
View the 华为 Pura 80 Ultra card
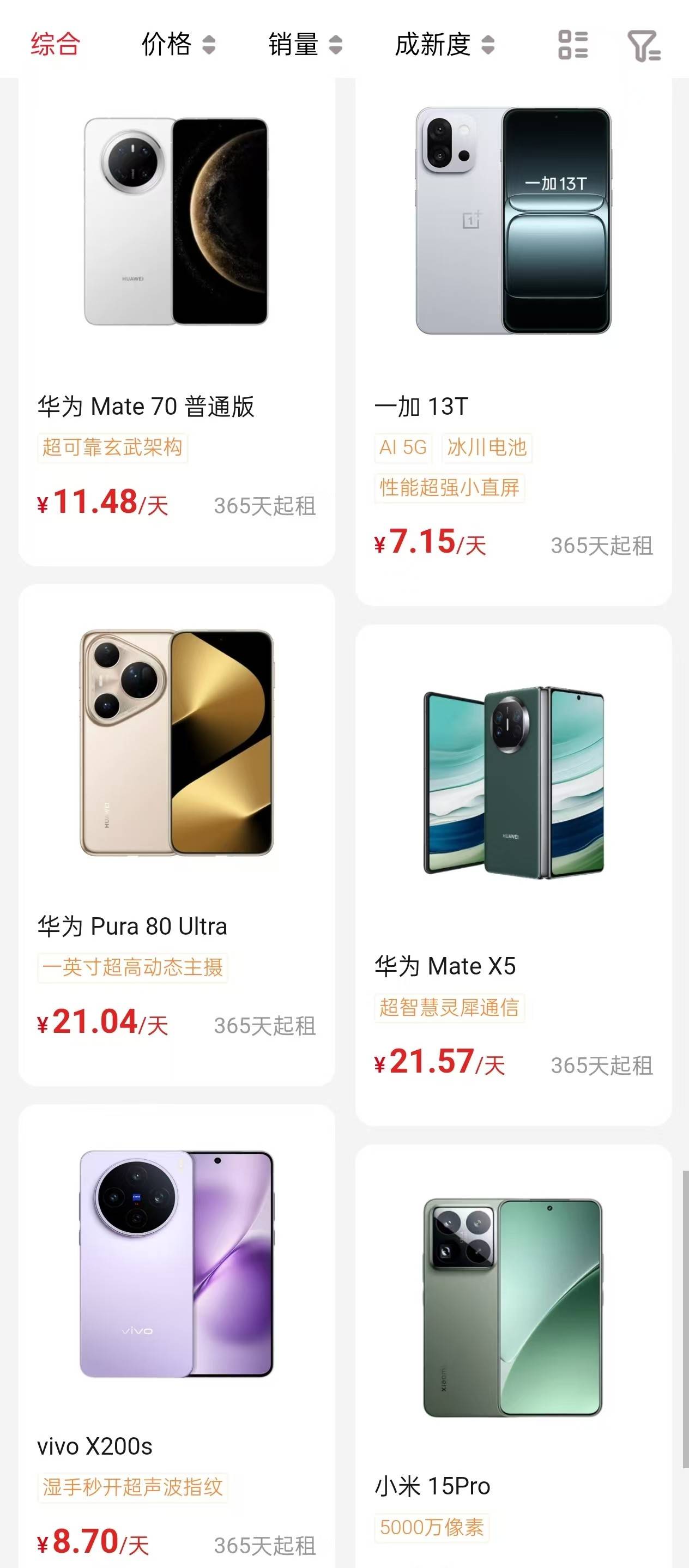(177, 834)
